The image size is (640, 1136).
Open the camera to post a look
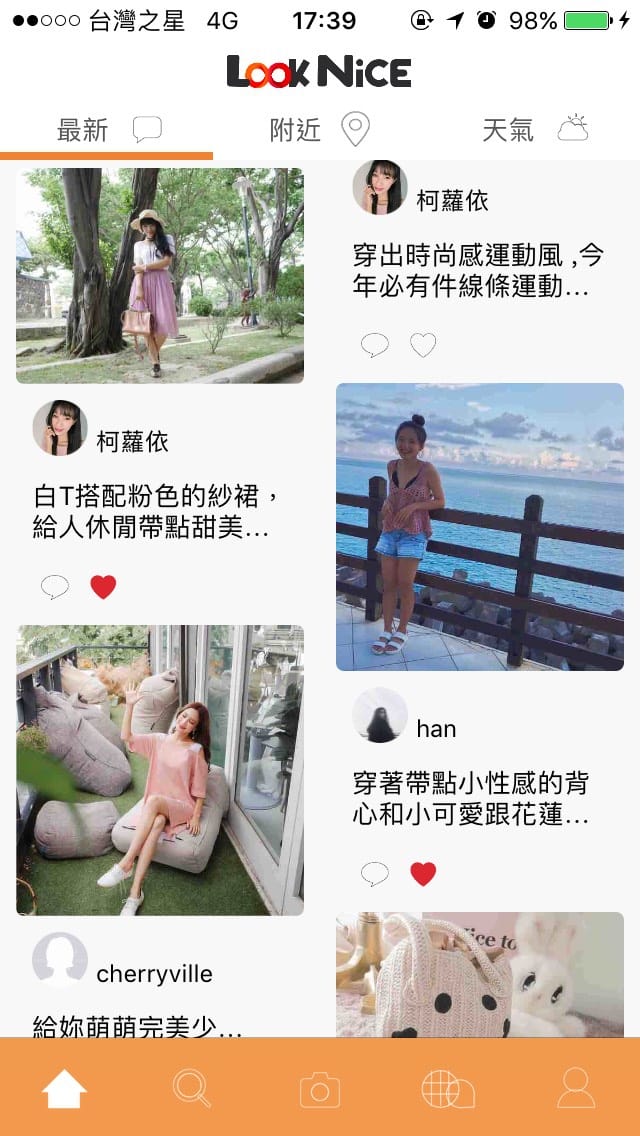tap(320, 1088)
